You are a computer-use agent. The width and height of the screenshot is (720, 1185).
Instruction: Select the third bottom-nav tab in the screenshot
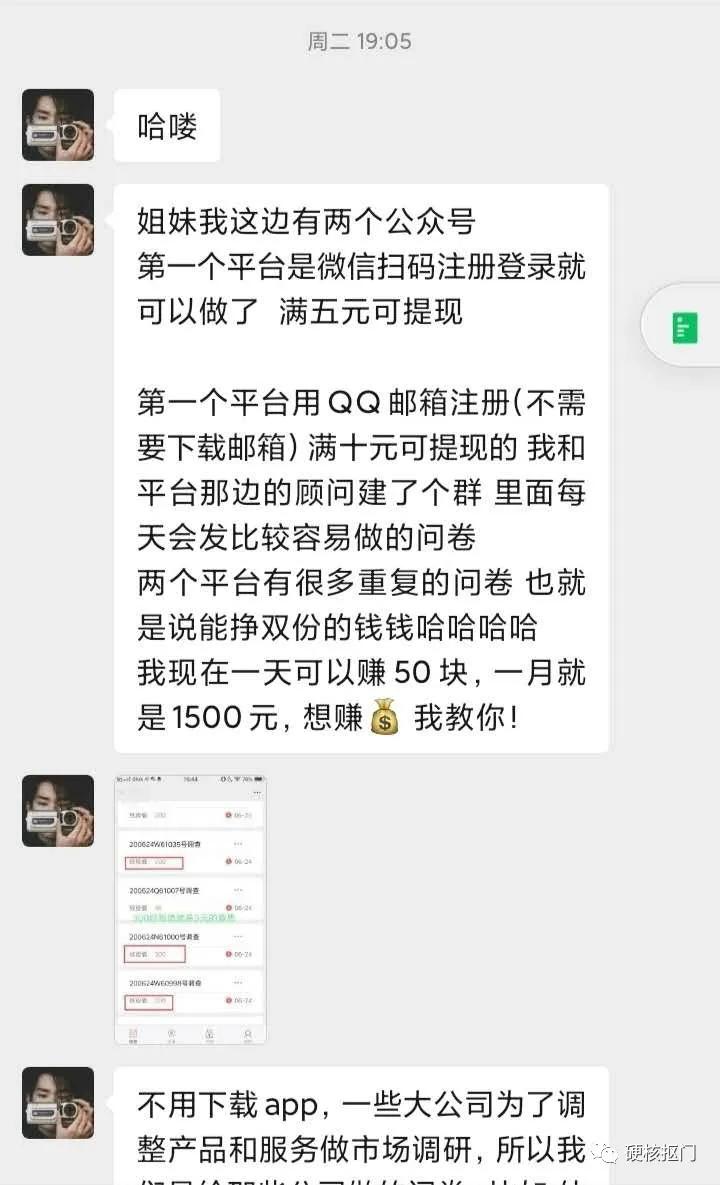point(209,1032)
